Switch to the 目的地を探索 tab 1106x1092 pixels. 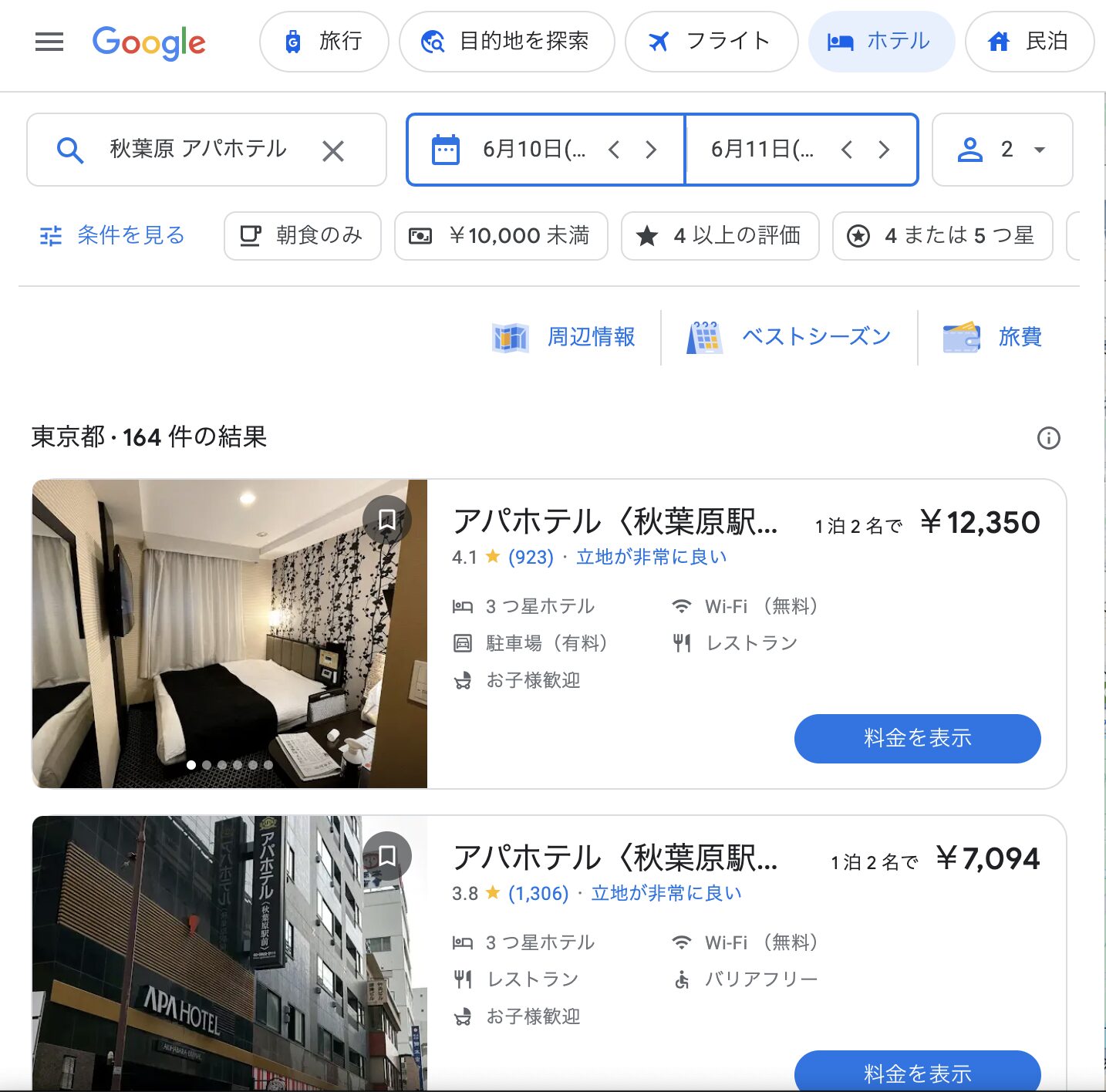coord(507,42)
